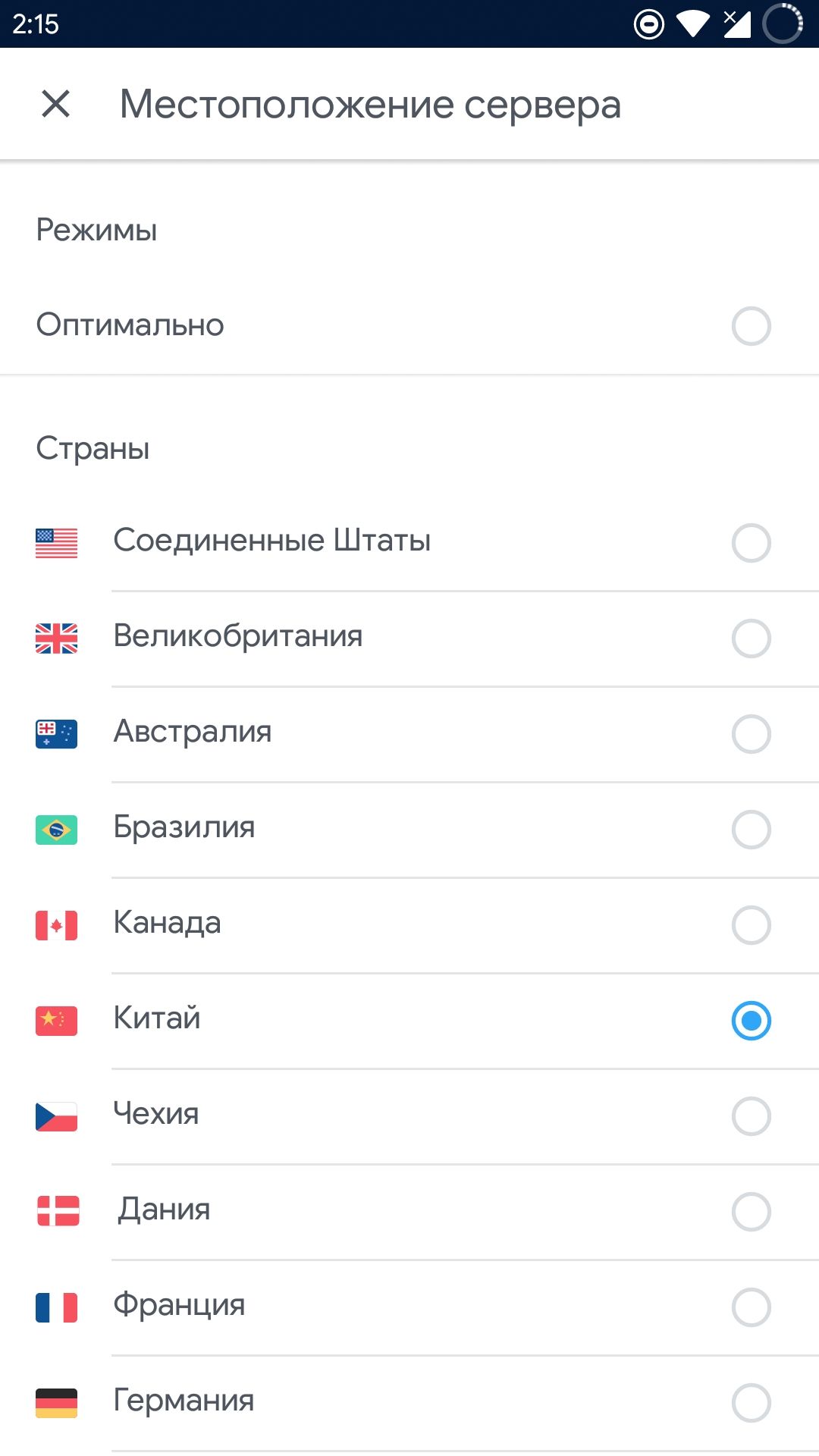Close the server location screen
The height and width of the screenshot is (1456, 819).
pos(55,104)
